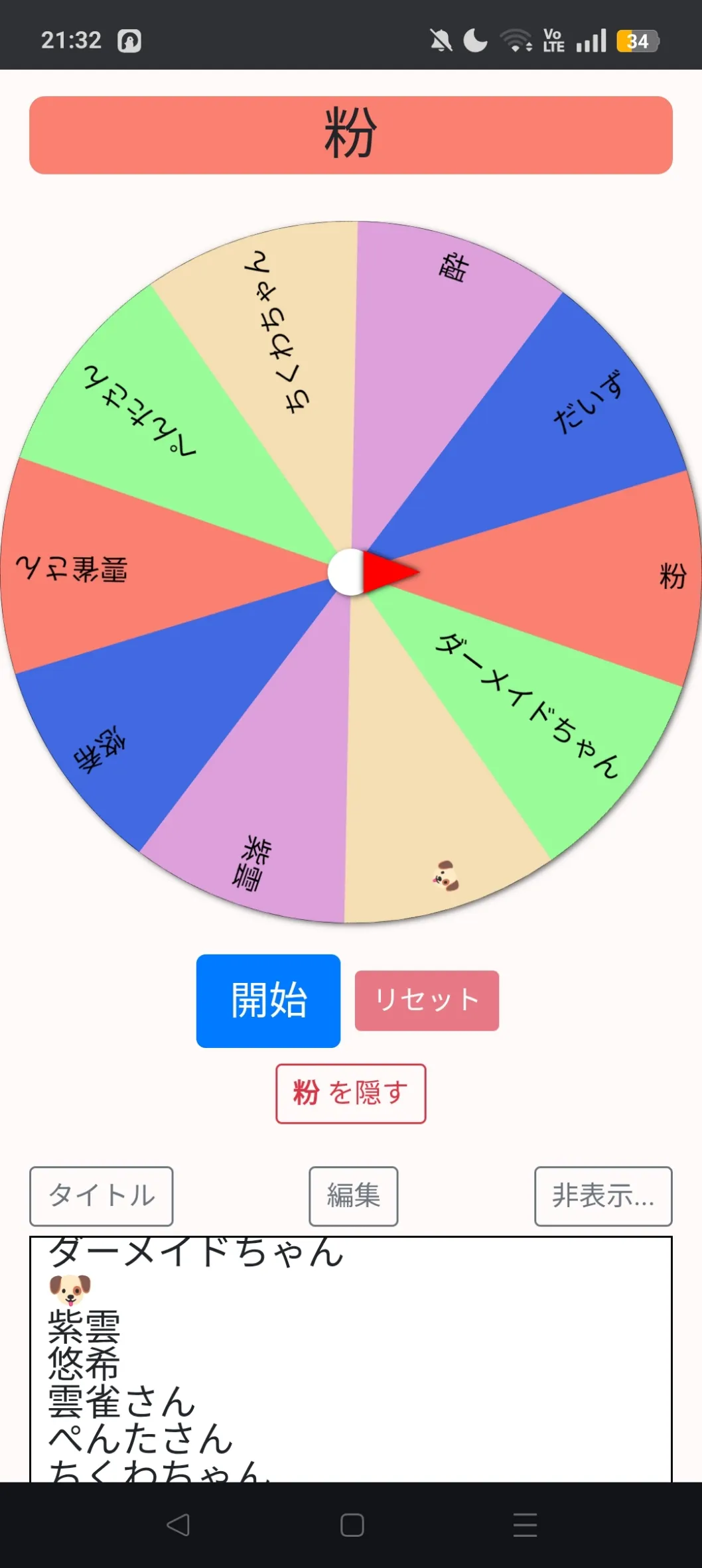Screen dimensions: 702x1568
Task: Tap the リセット button
Action: [x=427, y=1000]
